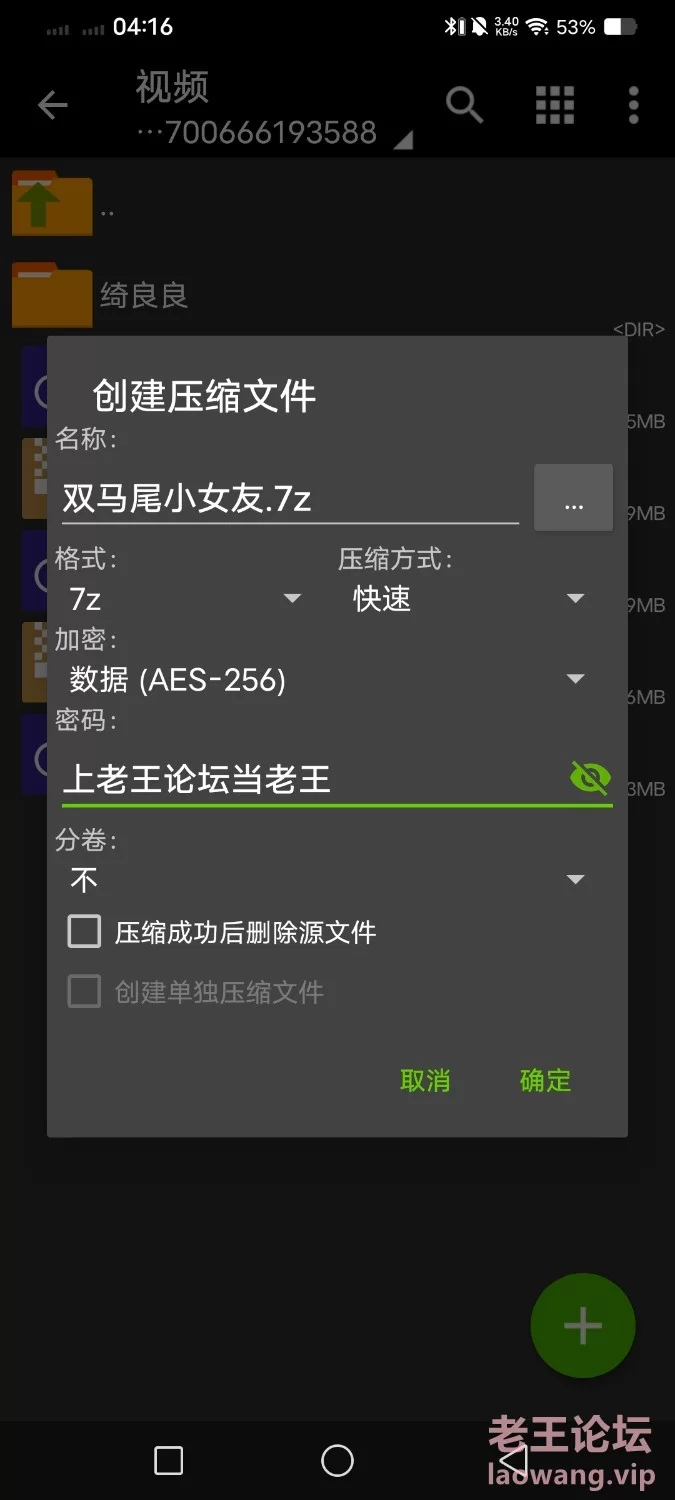Tap the system home button
The image size is (675, 1500).
[x=337, y=1461]
